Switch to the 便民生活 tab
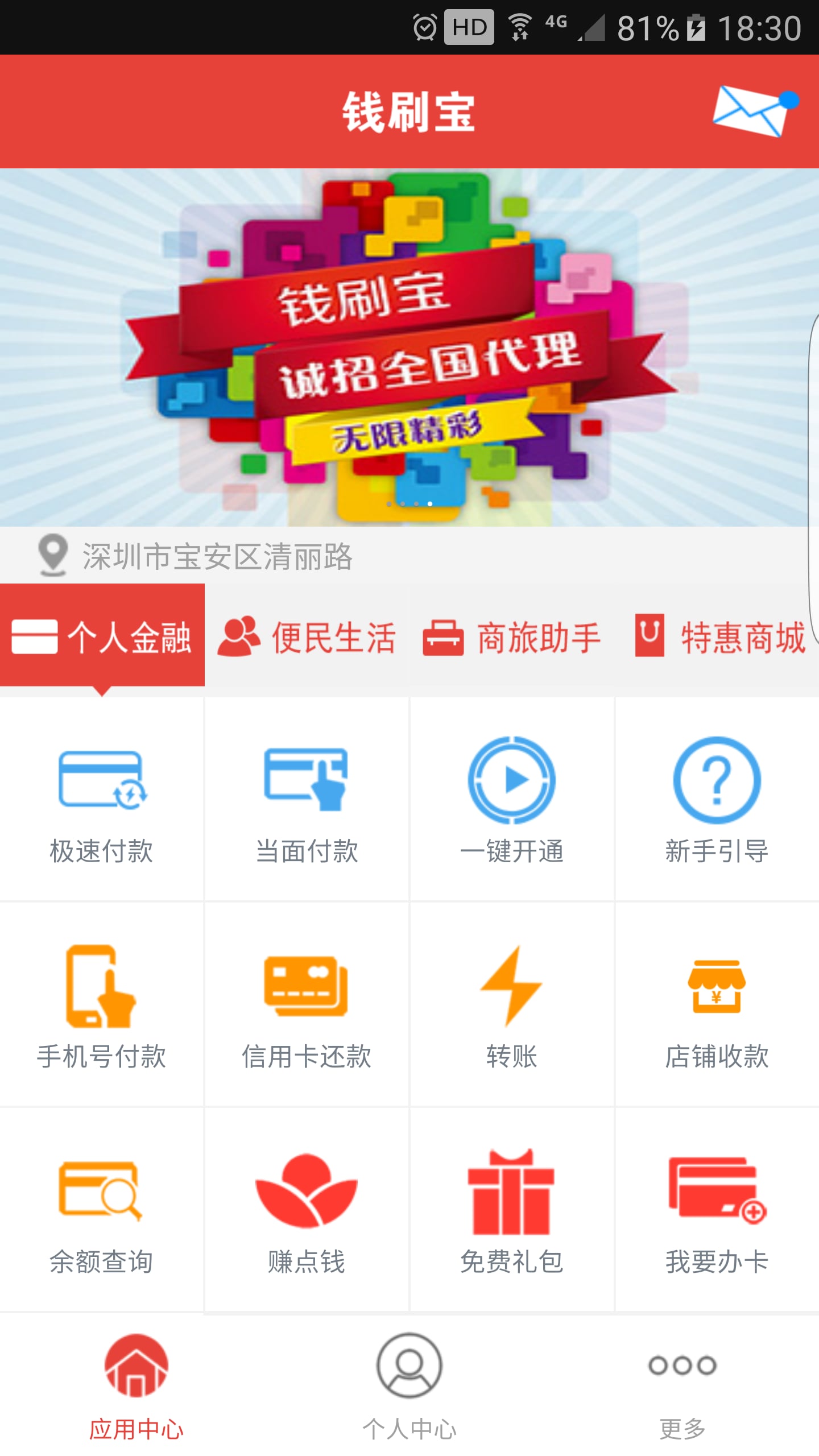 click(x=307, y=637)
